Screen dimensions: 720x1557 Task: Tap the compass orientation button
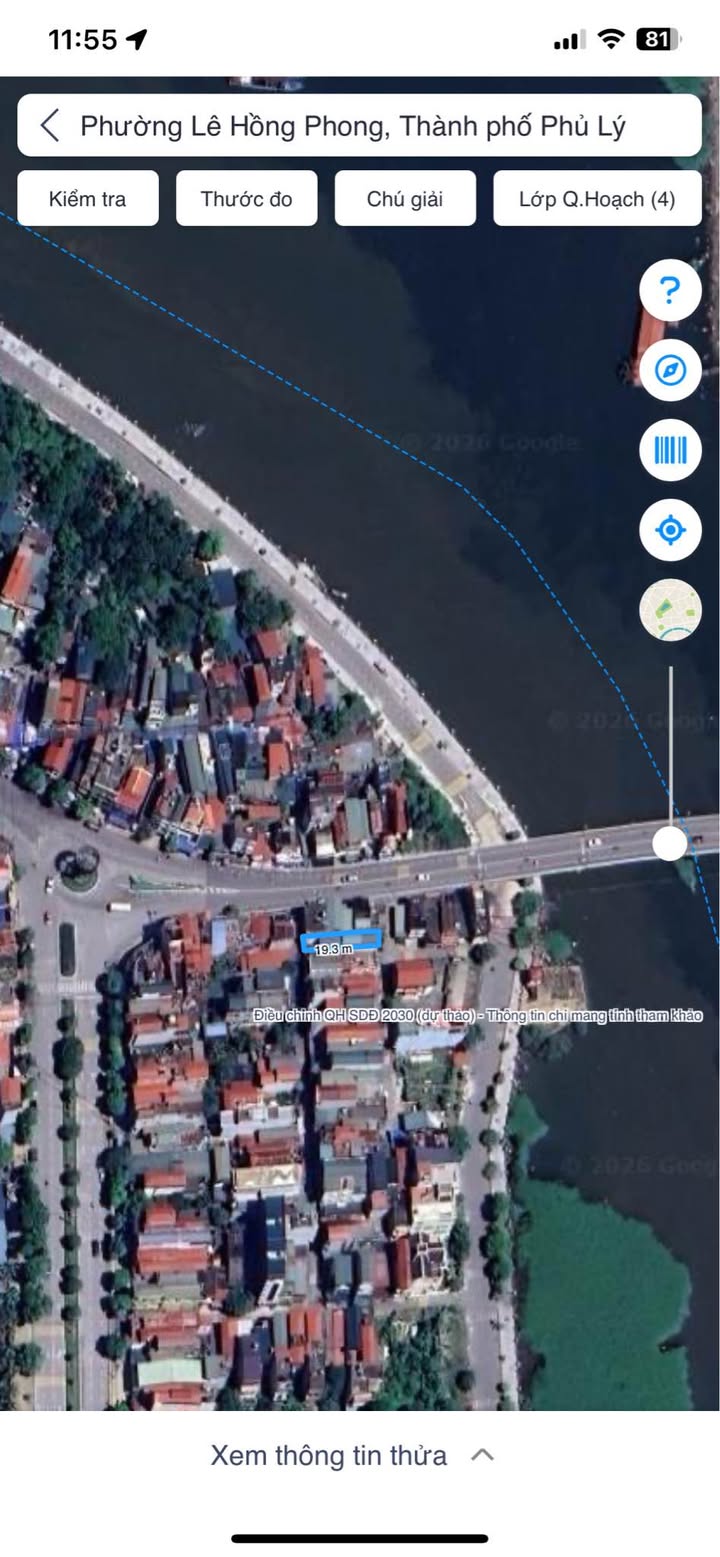(670, 370)
